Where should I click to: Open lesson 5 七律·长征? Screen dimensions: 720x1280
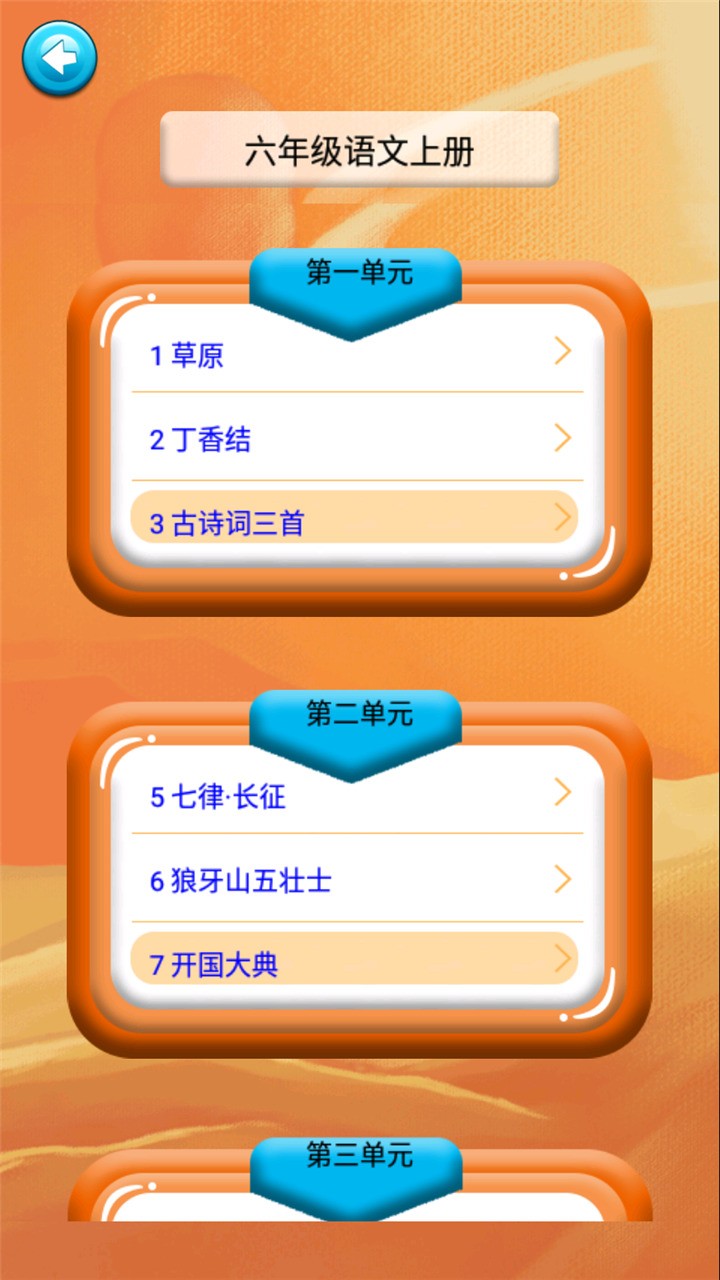pyautogui.click(x=356, y=796)
